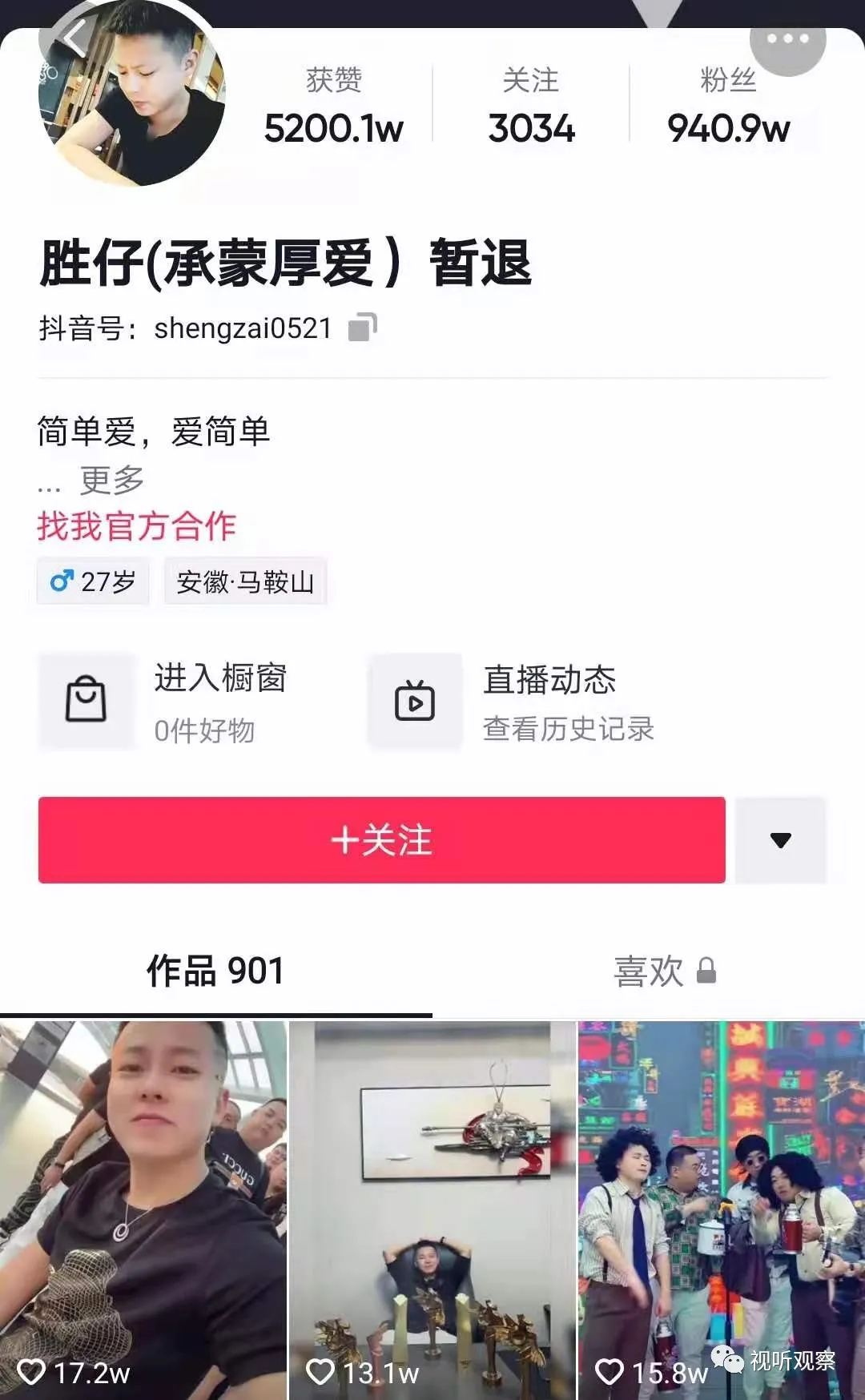Tap the 关注 3034 following count
Image resolution: width=865 pixels, height=1400 pixels.
pyautogui.click(x=531, y=104)
